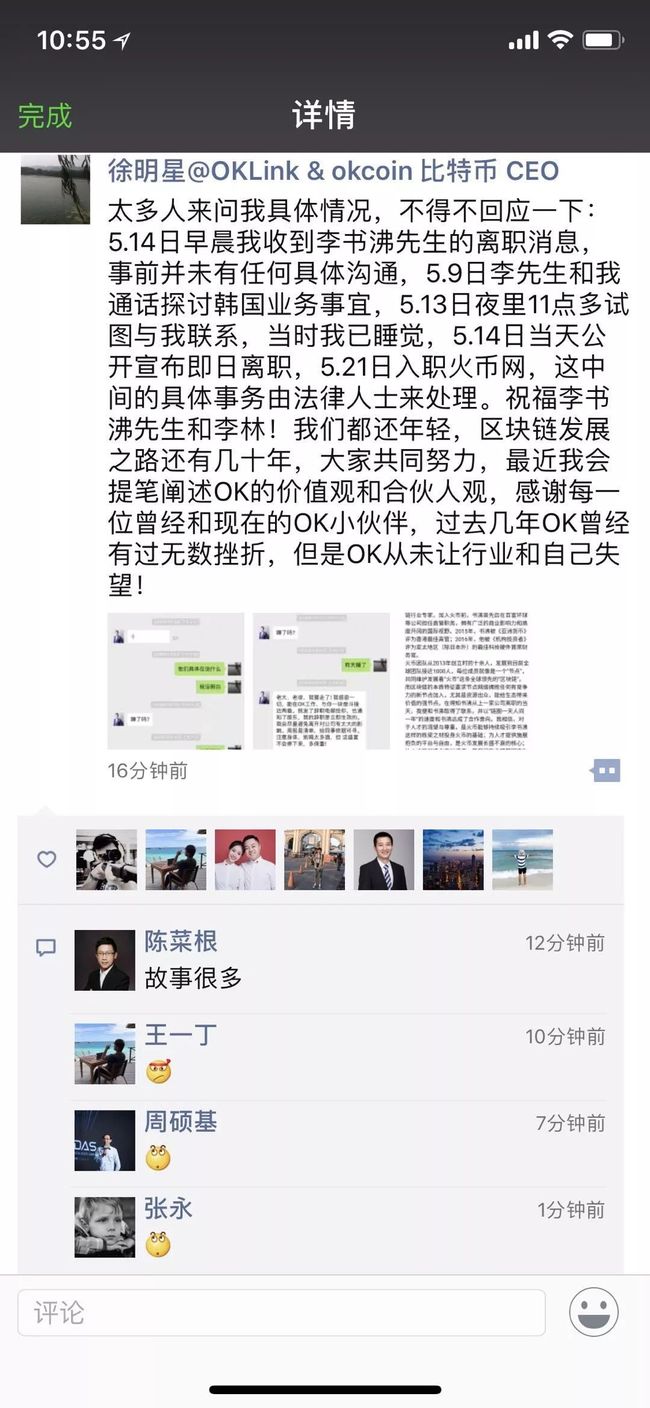Open the emoji picker
The image size is (650, 1408).
point(594,1312)
